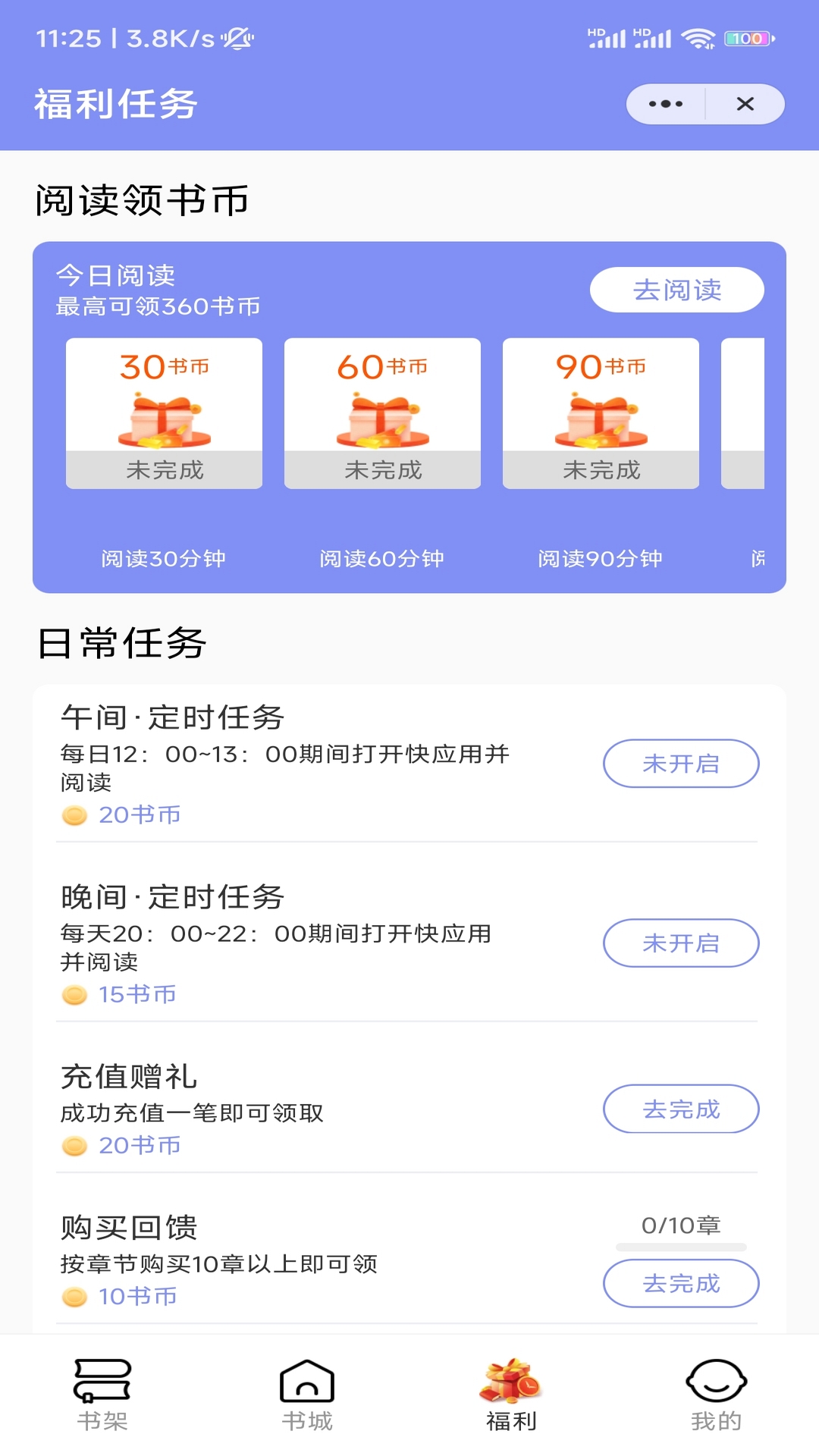The width and height of the screenshot is (819, 1456).
Task: Toggle the 未开启 state for 午间定时任务
Action: [680, 764]
